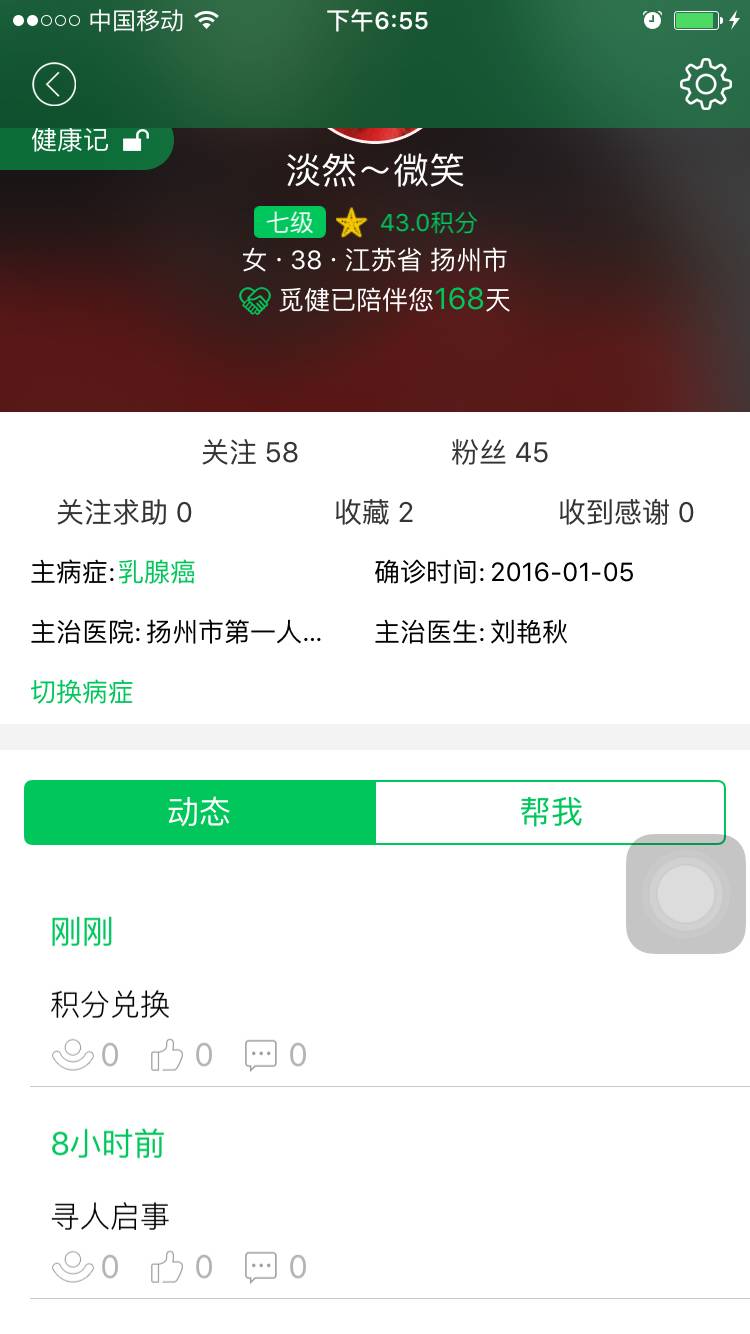Image resolution: width=750 pixels, height=1334 pixels.
Task: Tap 切换病症 to switch condition
Action: click(82, 692)
